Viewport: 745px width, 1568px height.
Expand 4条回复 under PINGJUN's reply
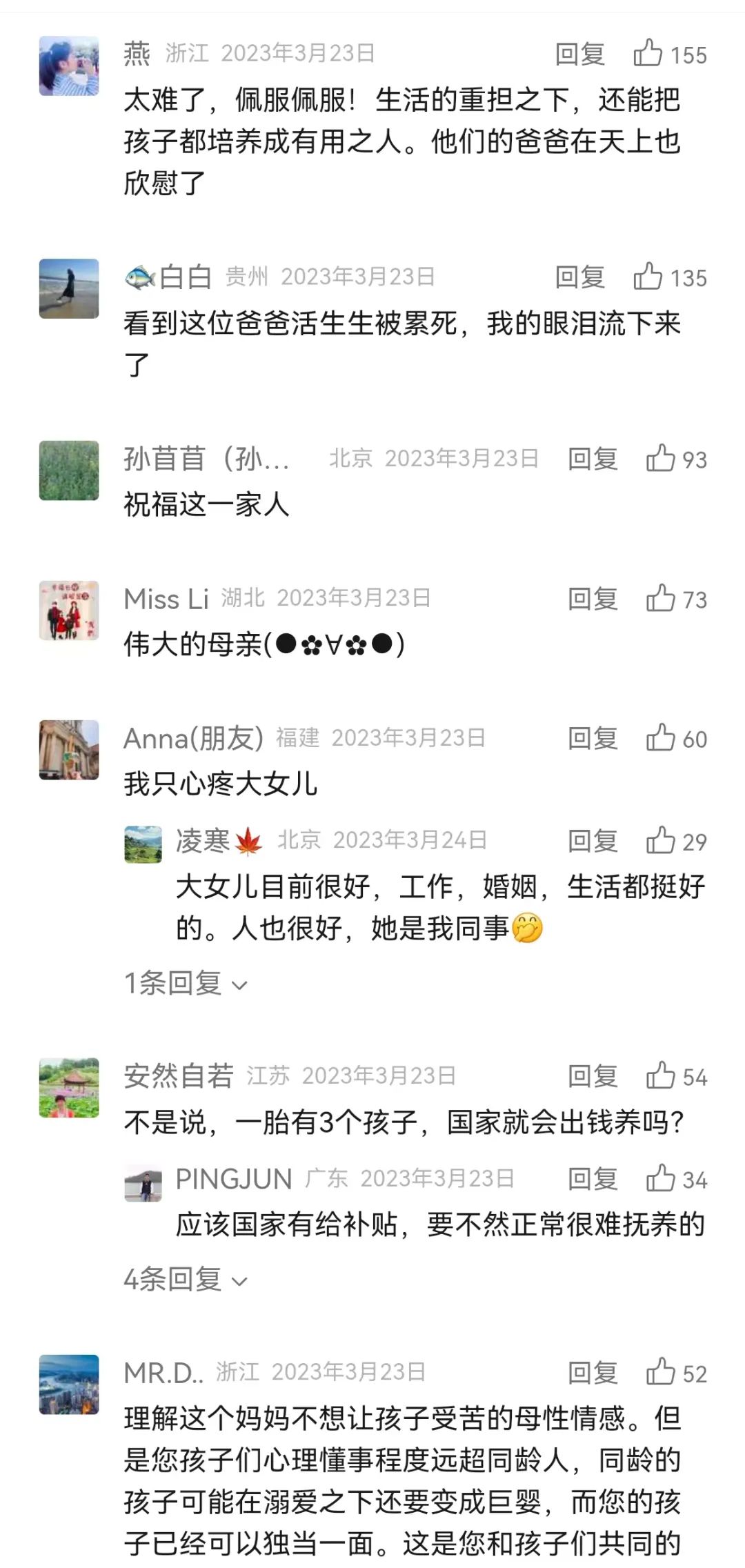tap(185, 1280)
